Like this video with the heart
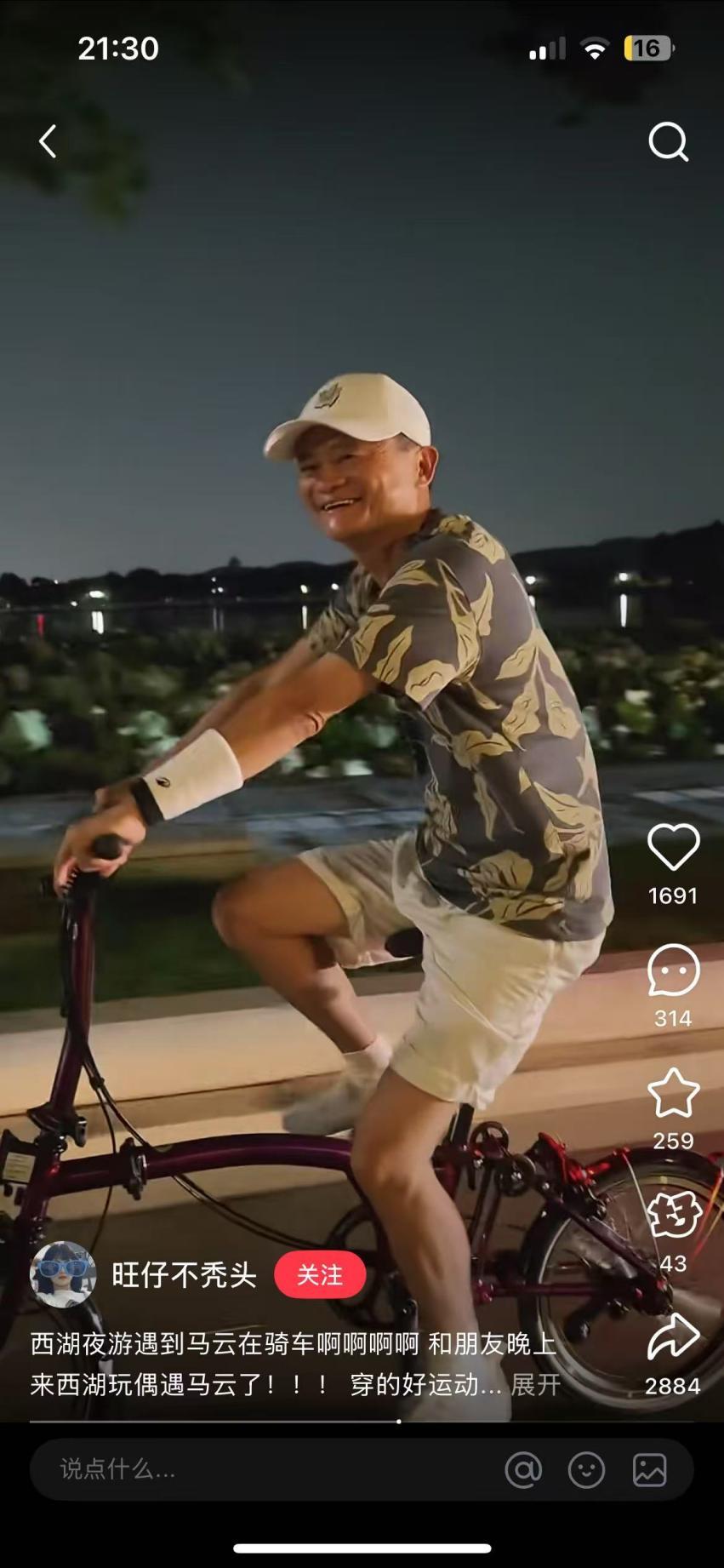The height and width of the screenshot is (1568, 724). point(673,847)
